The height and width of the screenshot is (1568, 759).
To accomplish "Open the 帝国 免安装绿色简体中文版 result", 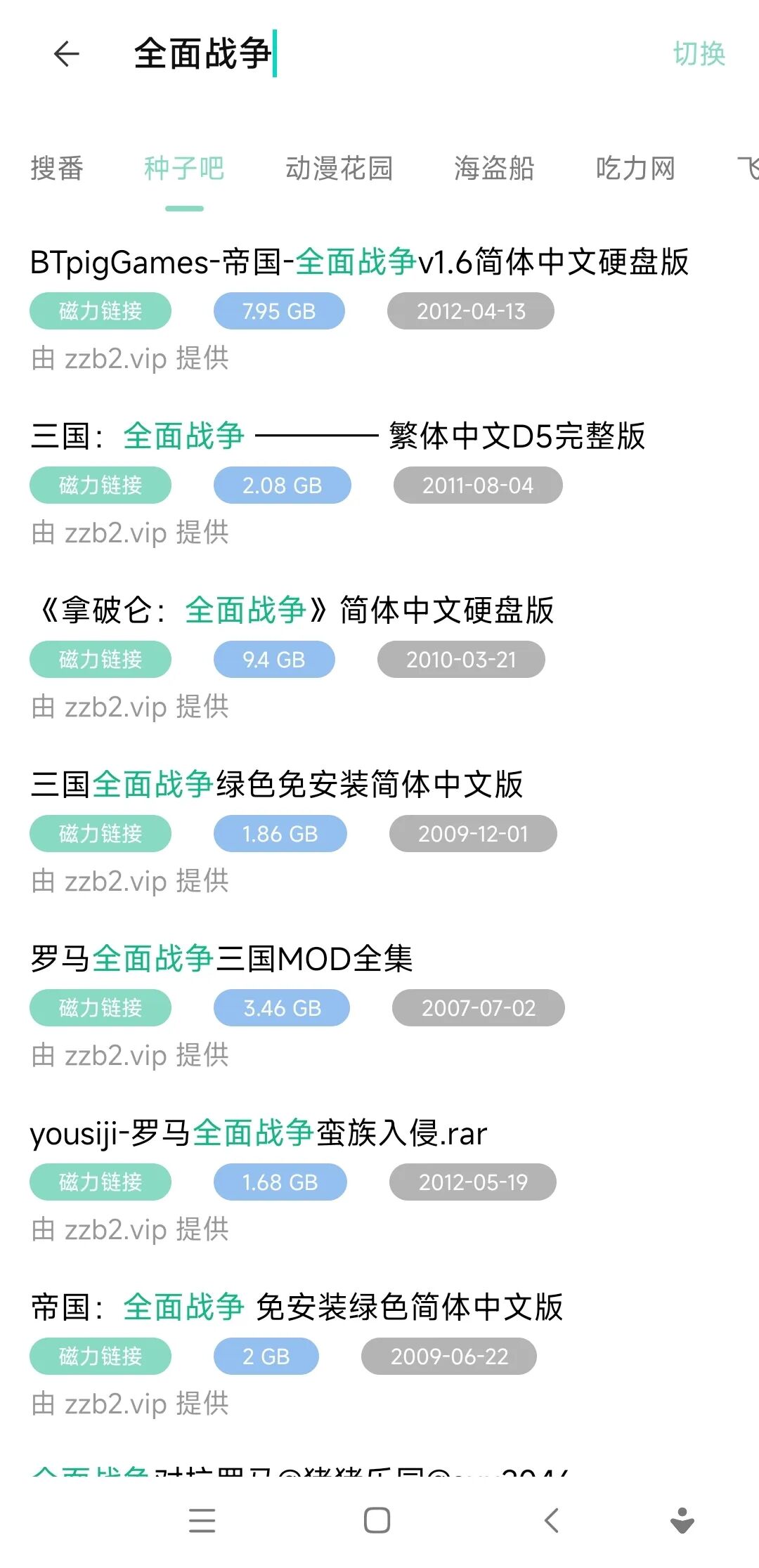I will 297,1307.
